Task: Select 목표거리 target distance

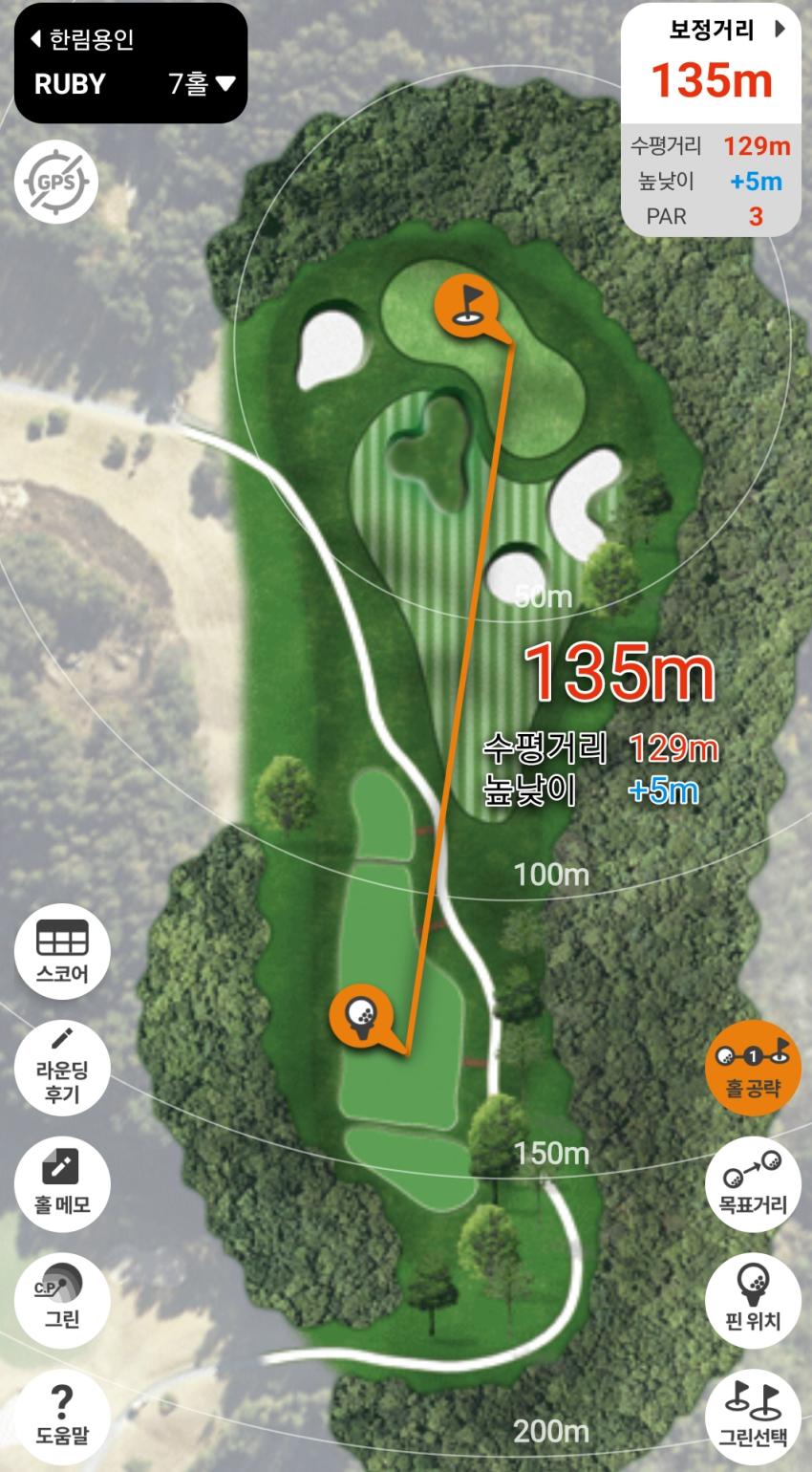Action: coord(753,1183)
